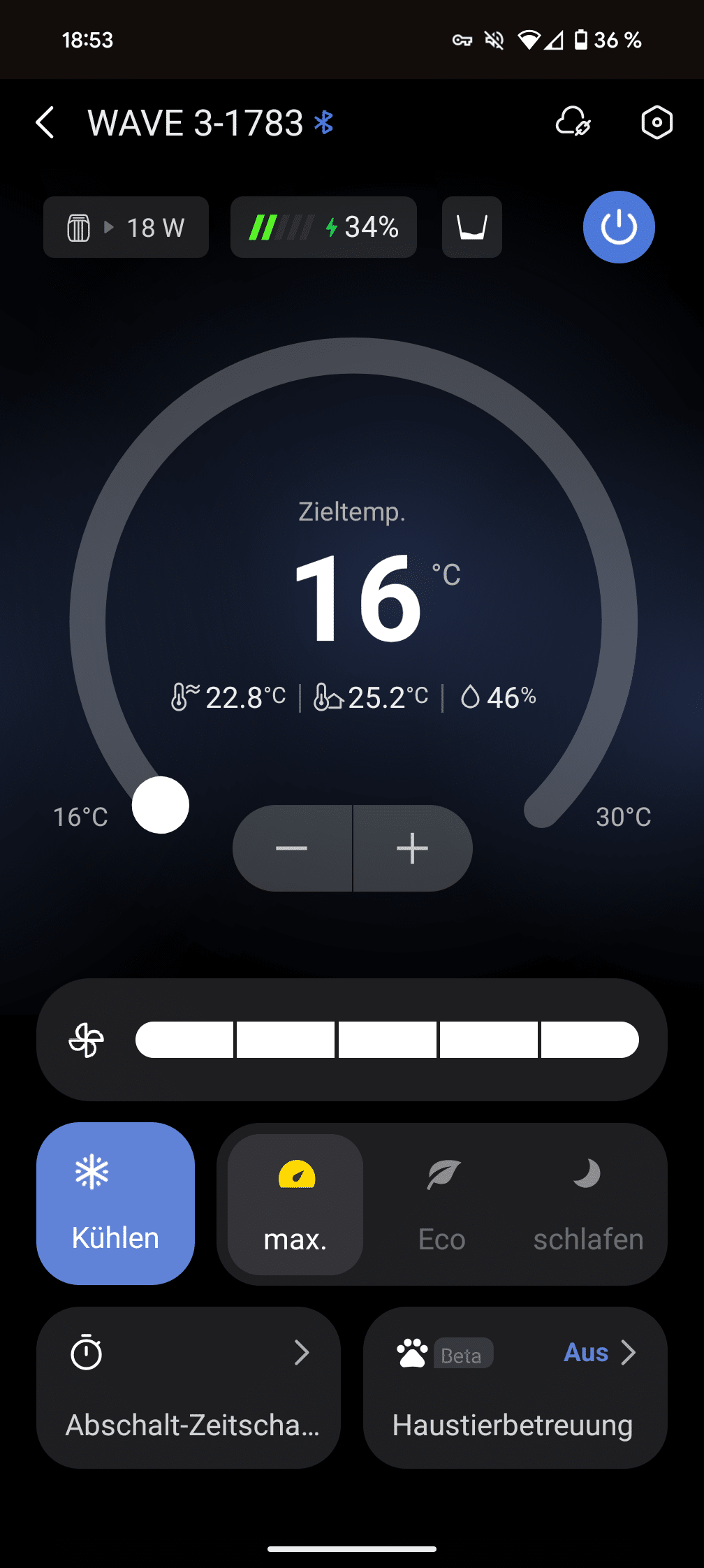Switch to schlafen mode

(588, 1205)
